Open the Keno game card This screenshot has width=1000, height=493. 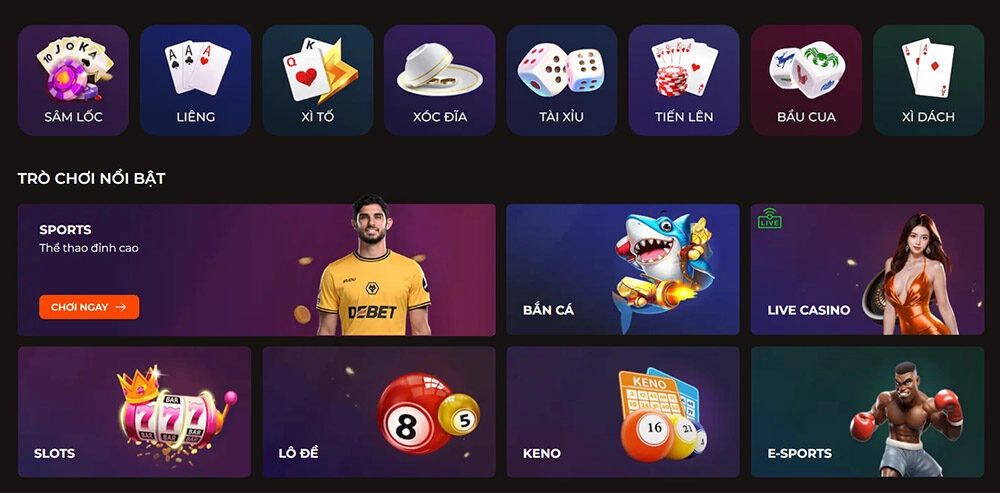622,412
